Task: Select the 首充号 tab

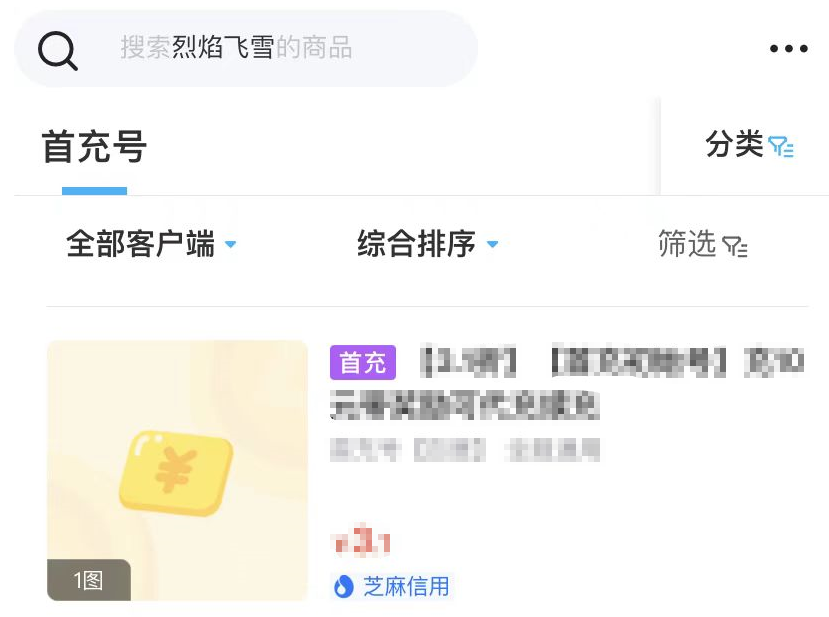Action: [x=94, y=147]
